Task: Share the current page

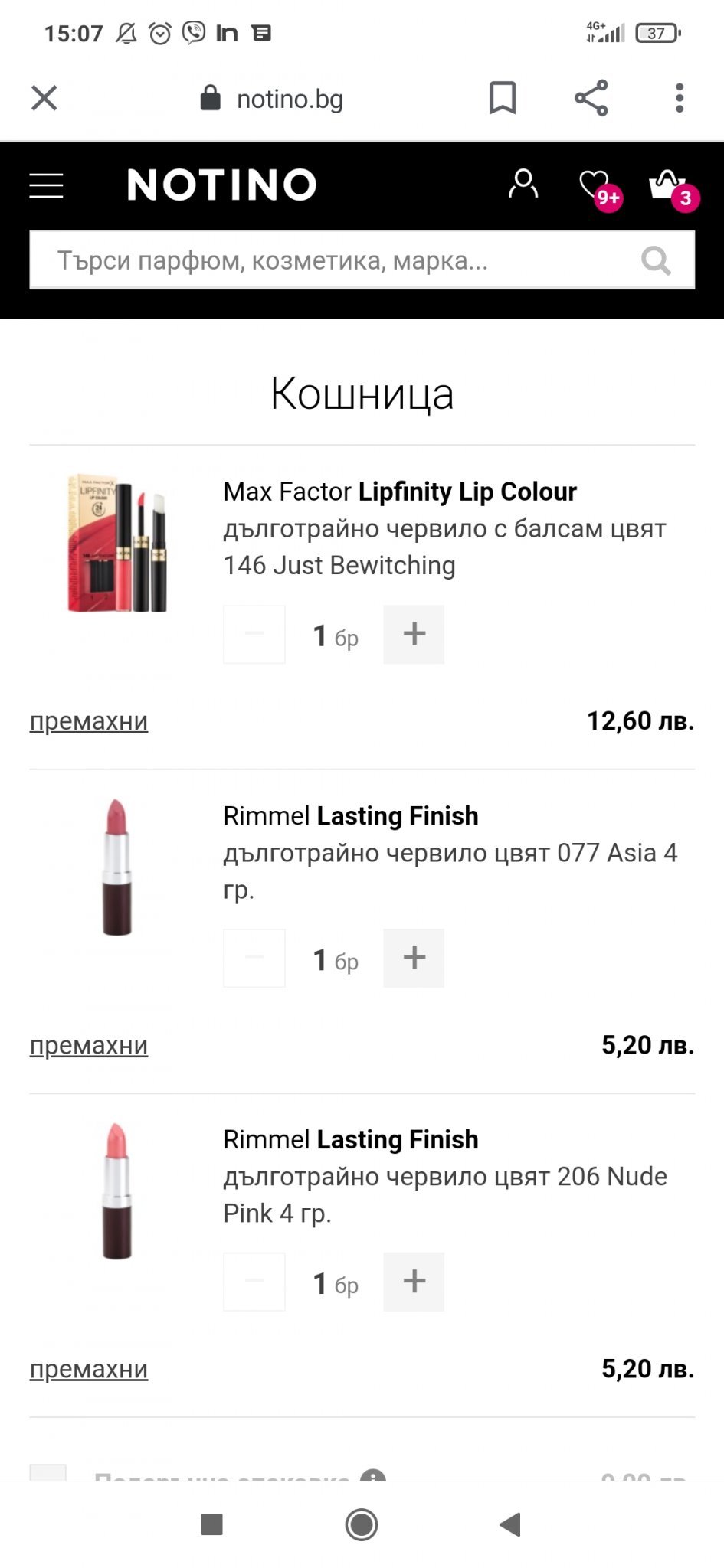Action: click(x=591, y=98)
